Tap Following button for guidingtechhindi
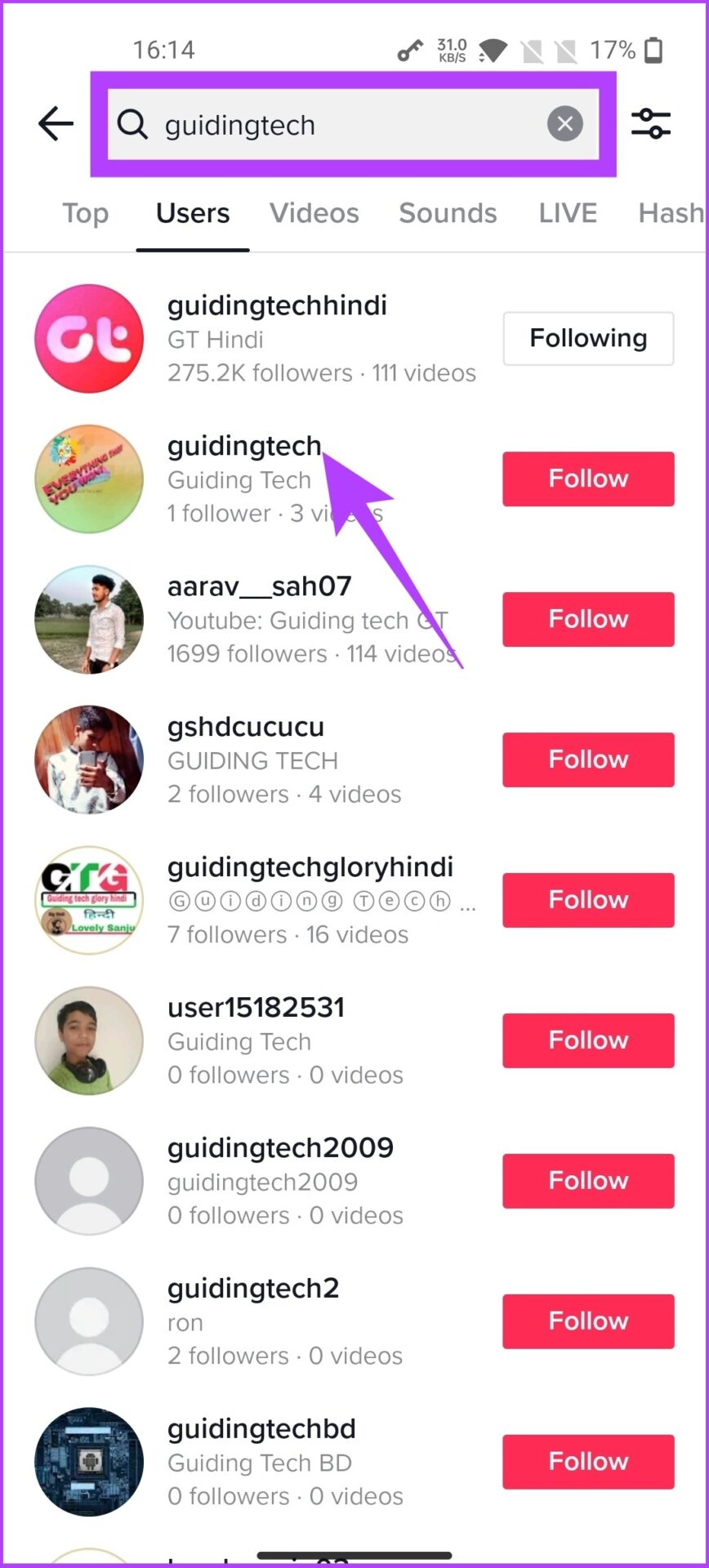Viewport: 709px width, 1568px height. [x=588, y=338]
